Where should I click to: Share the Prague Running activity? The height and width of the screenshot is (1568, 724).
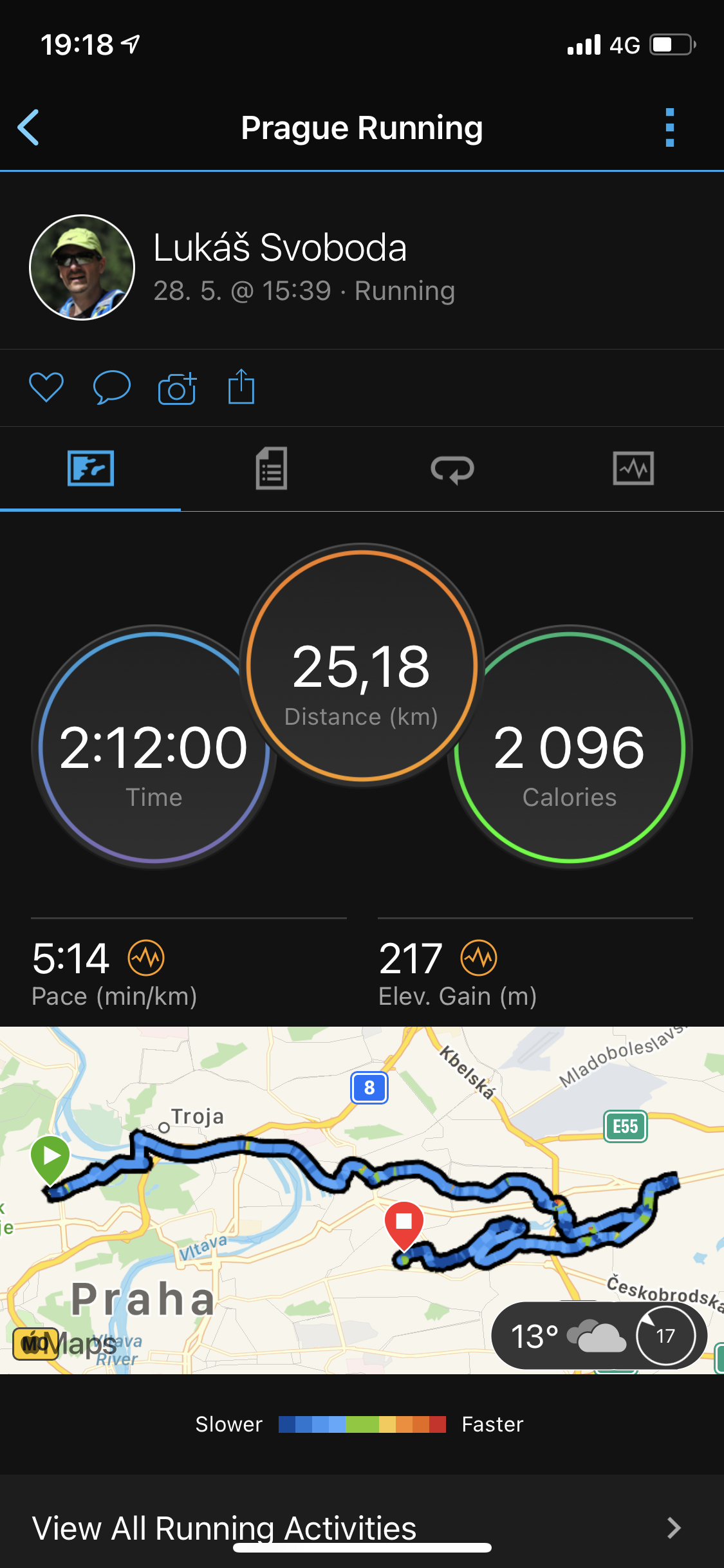[241, 386]
